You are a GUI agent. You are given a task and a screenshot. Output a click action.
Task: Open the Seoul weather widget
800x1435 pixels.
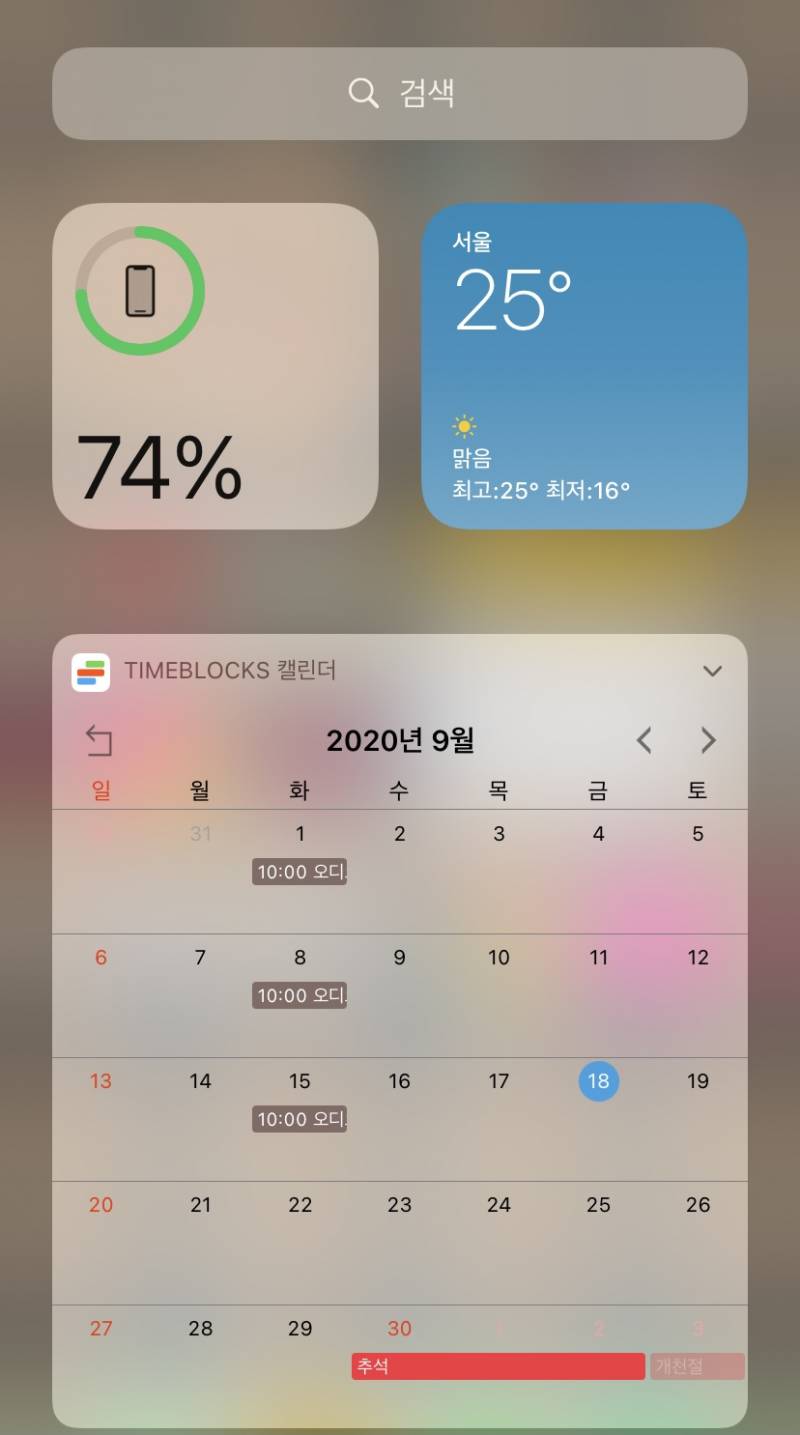point(583,365)
